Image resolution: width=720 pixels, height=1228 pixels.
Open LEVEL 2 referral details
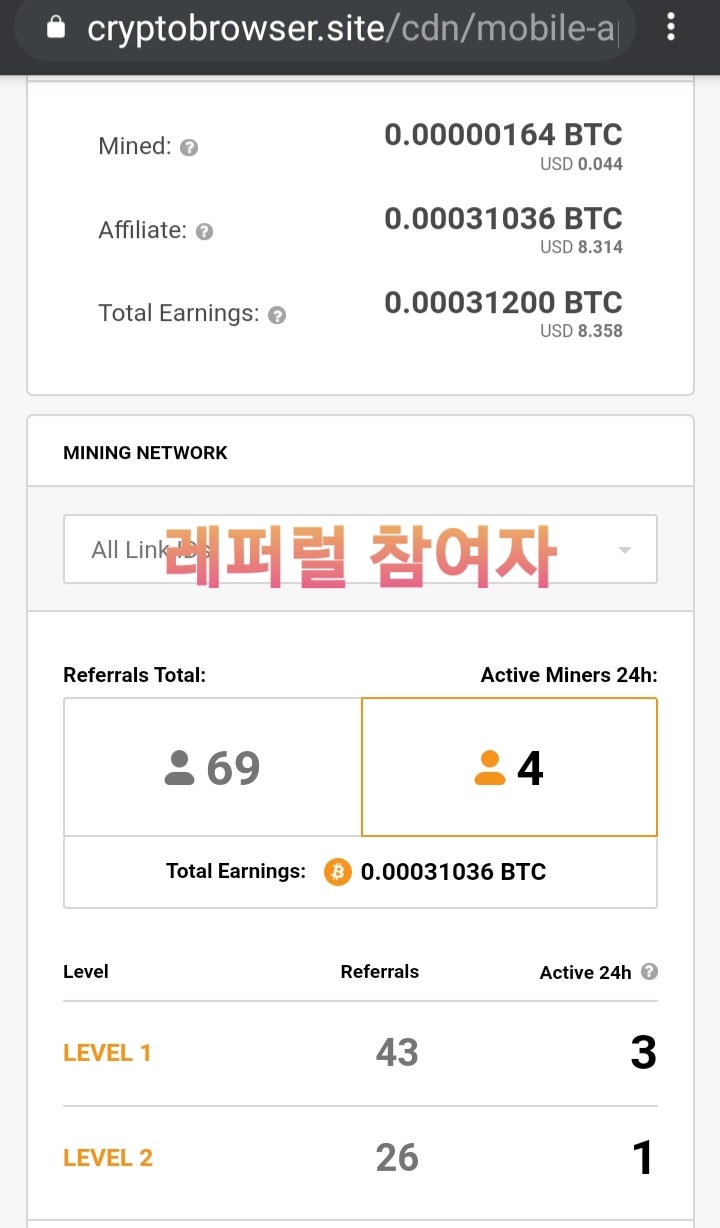[x=107, y=1158]
